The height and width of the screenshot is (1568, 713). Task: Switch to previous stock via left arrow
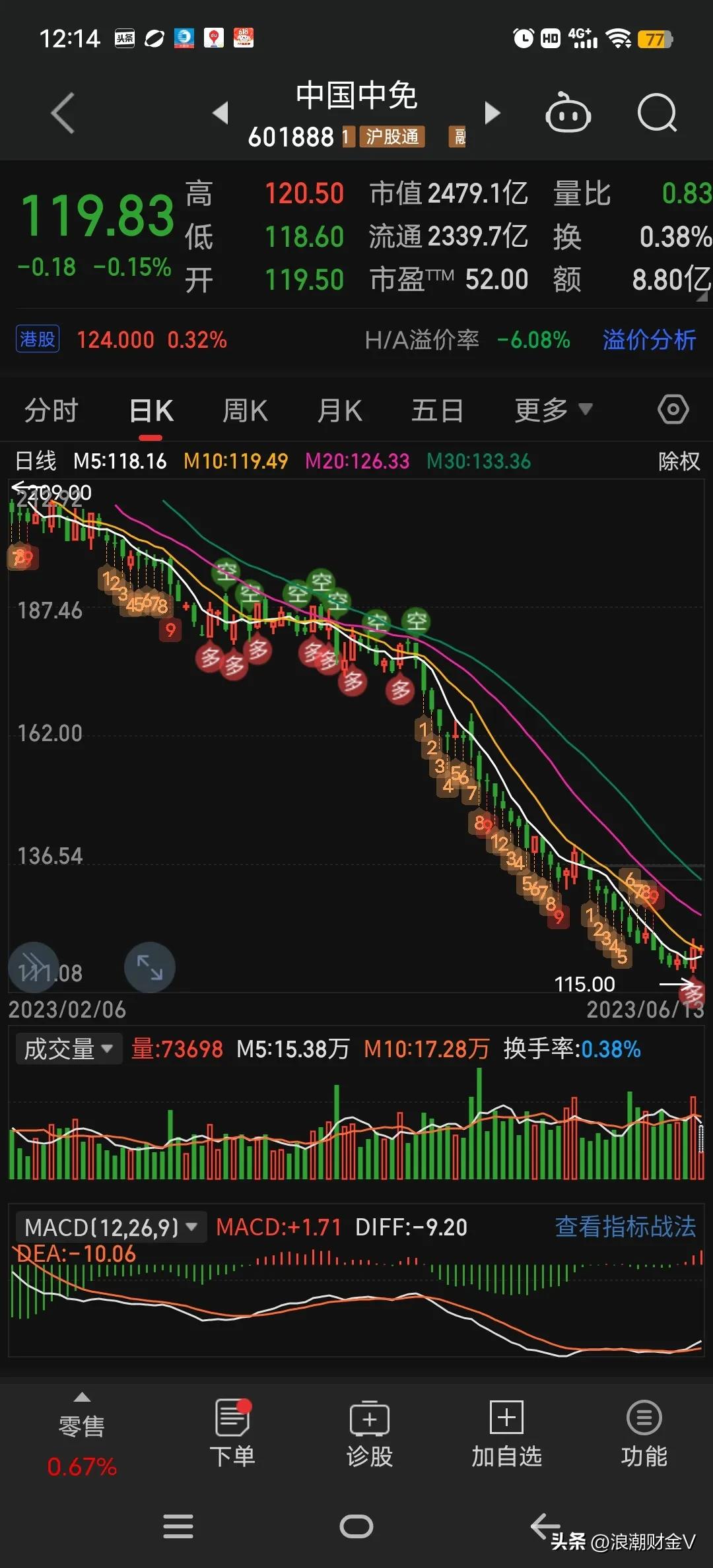click(221, 113)
